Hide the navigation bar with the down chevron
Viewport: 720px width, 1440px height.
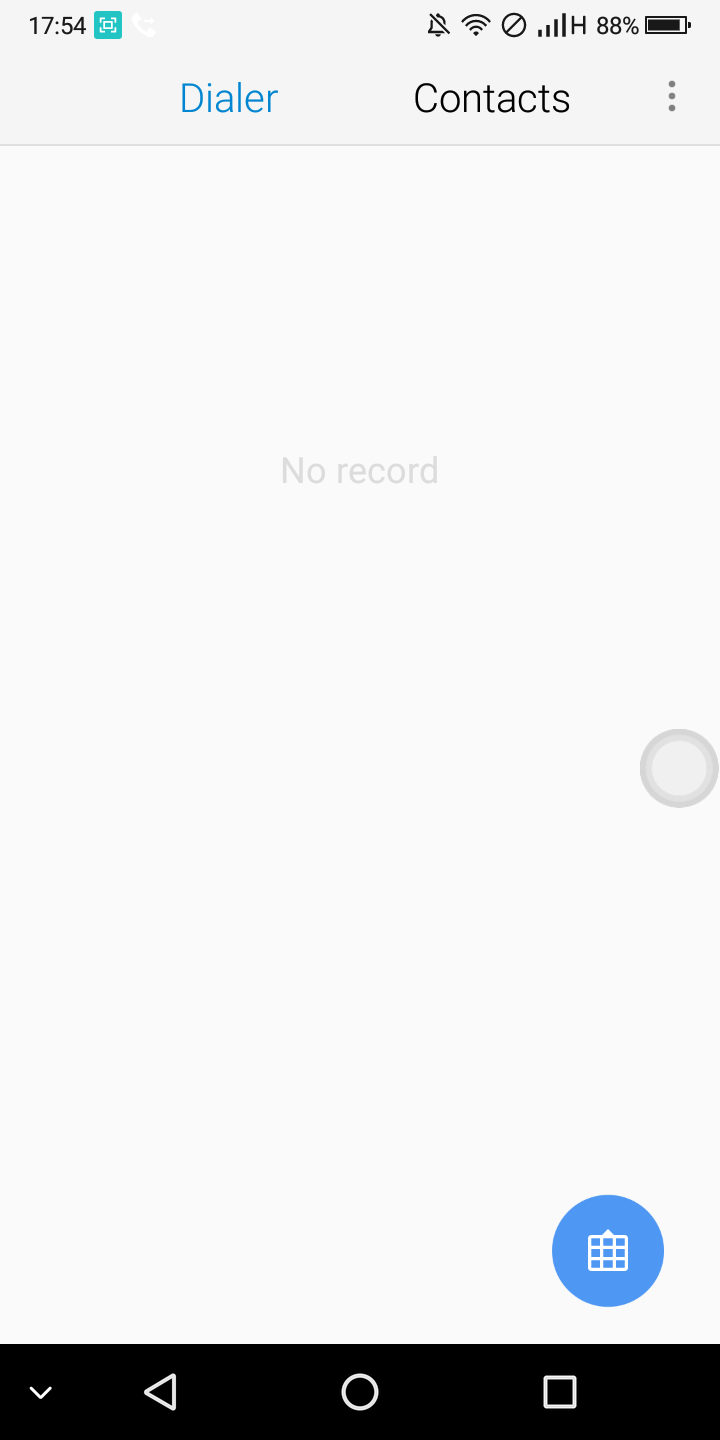click(41, 1392)
